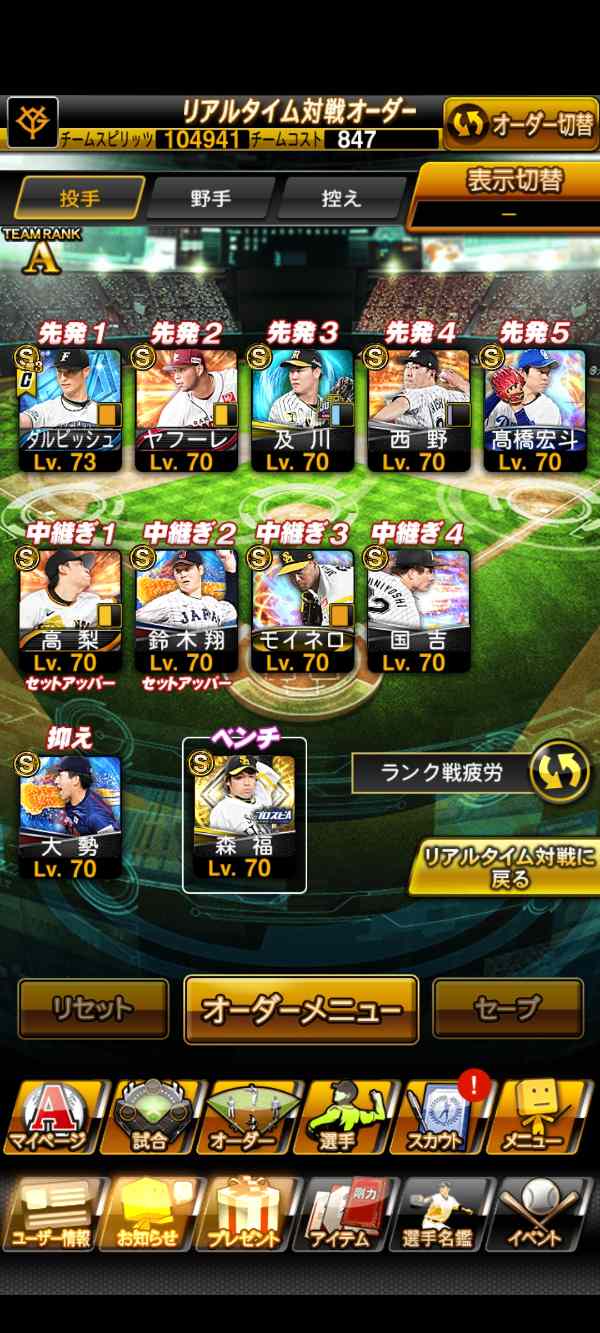Switch to the 野手 tab
The width and height of the screenshot is (600, 1333).
tap(210, 198)
